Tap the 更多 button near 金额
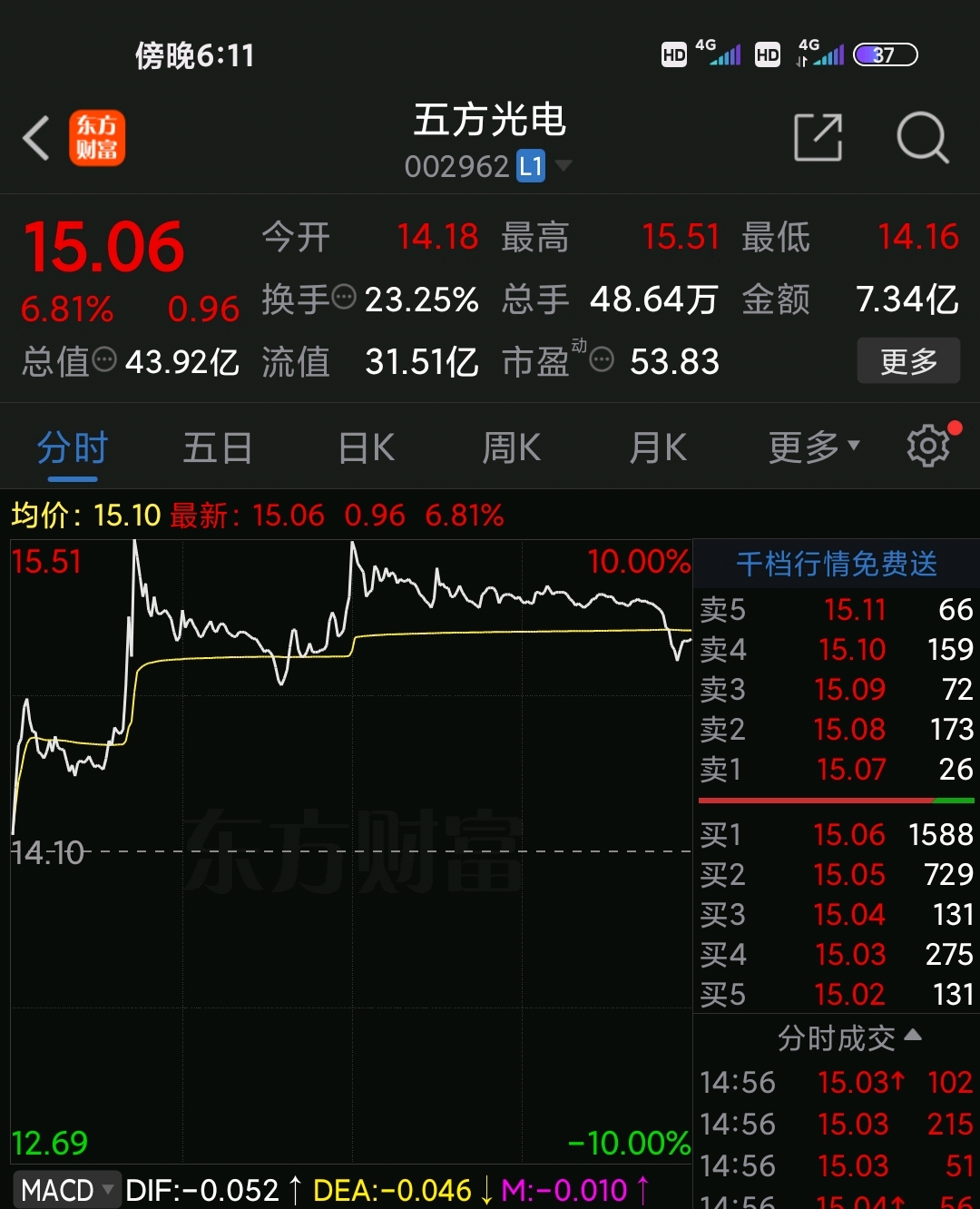 point(907,360)
